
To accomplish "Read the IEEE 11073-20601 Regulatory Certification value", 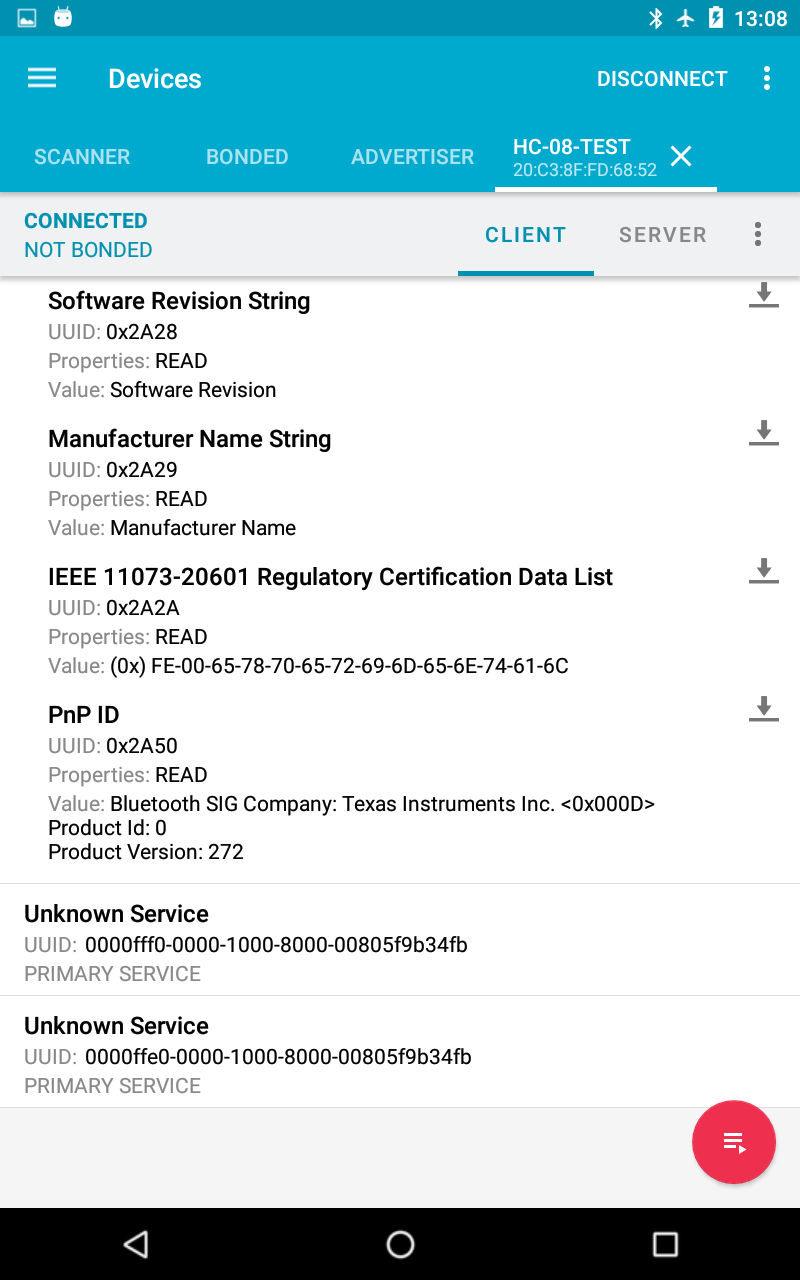I will pos(763,571).
